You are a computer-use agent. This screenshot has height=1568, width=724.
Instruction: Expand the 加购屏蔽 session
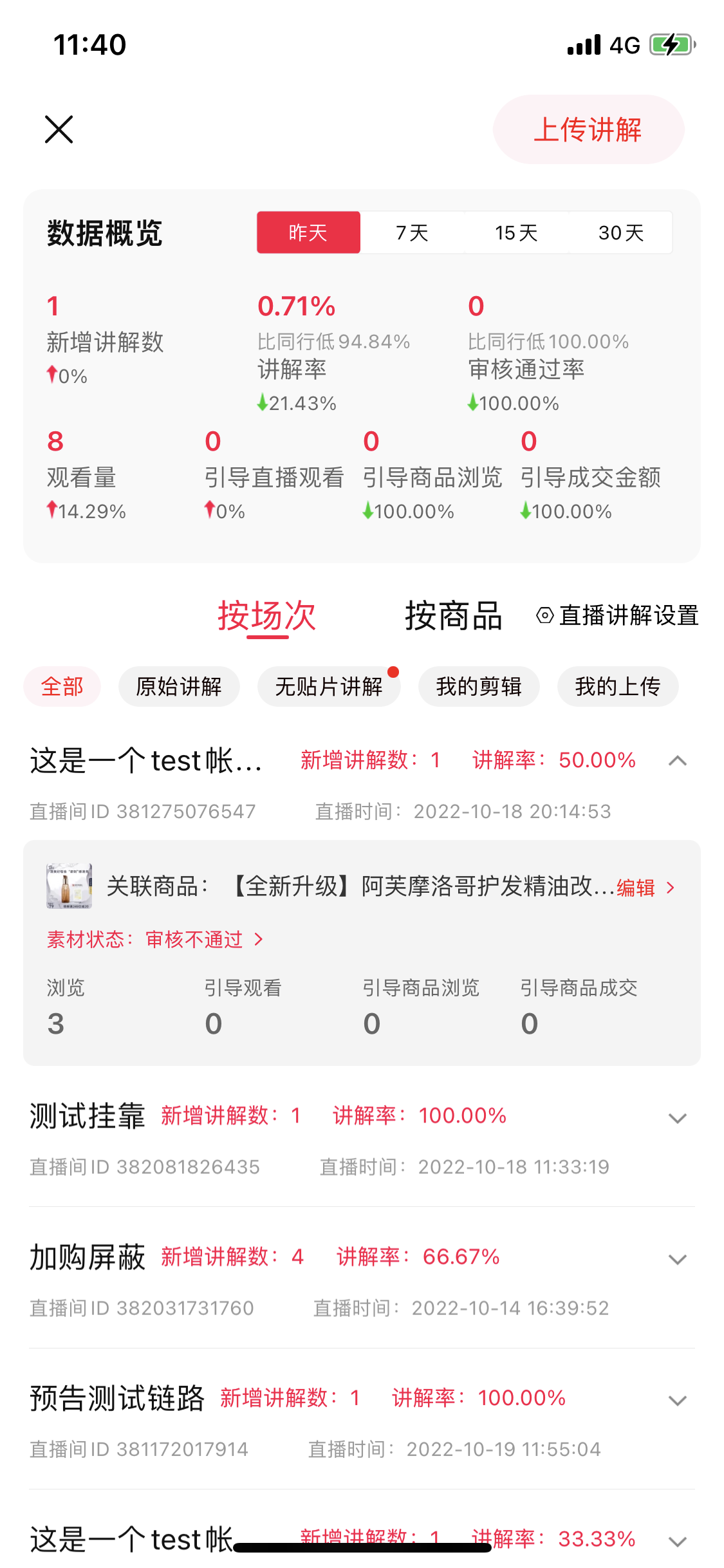(x=677, y=1259)
